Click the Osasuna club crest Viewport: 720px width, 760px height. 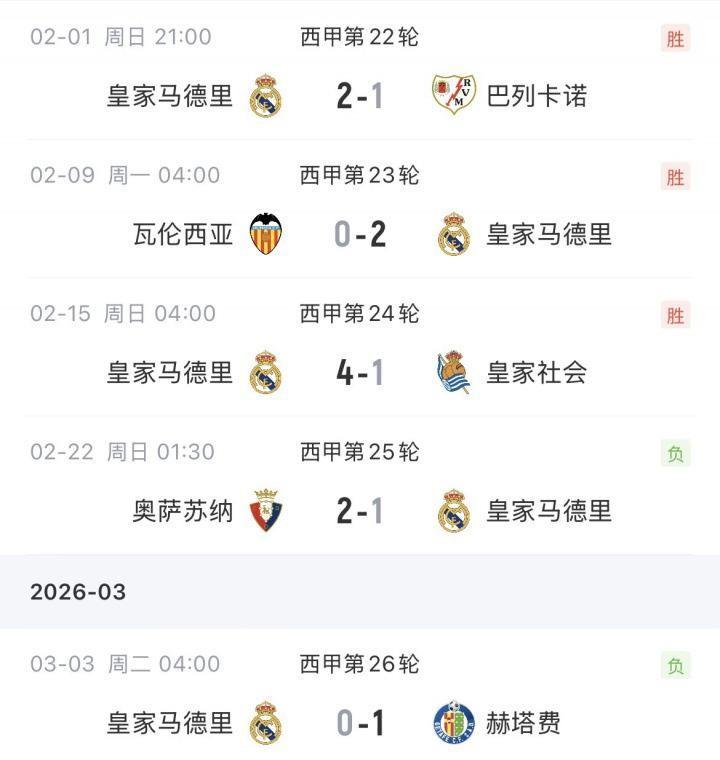coord(264,507)
